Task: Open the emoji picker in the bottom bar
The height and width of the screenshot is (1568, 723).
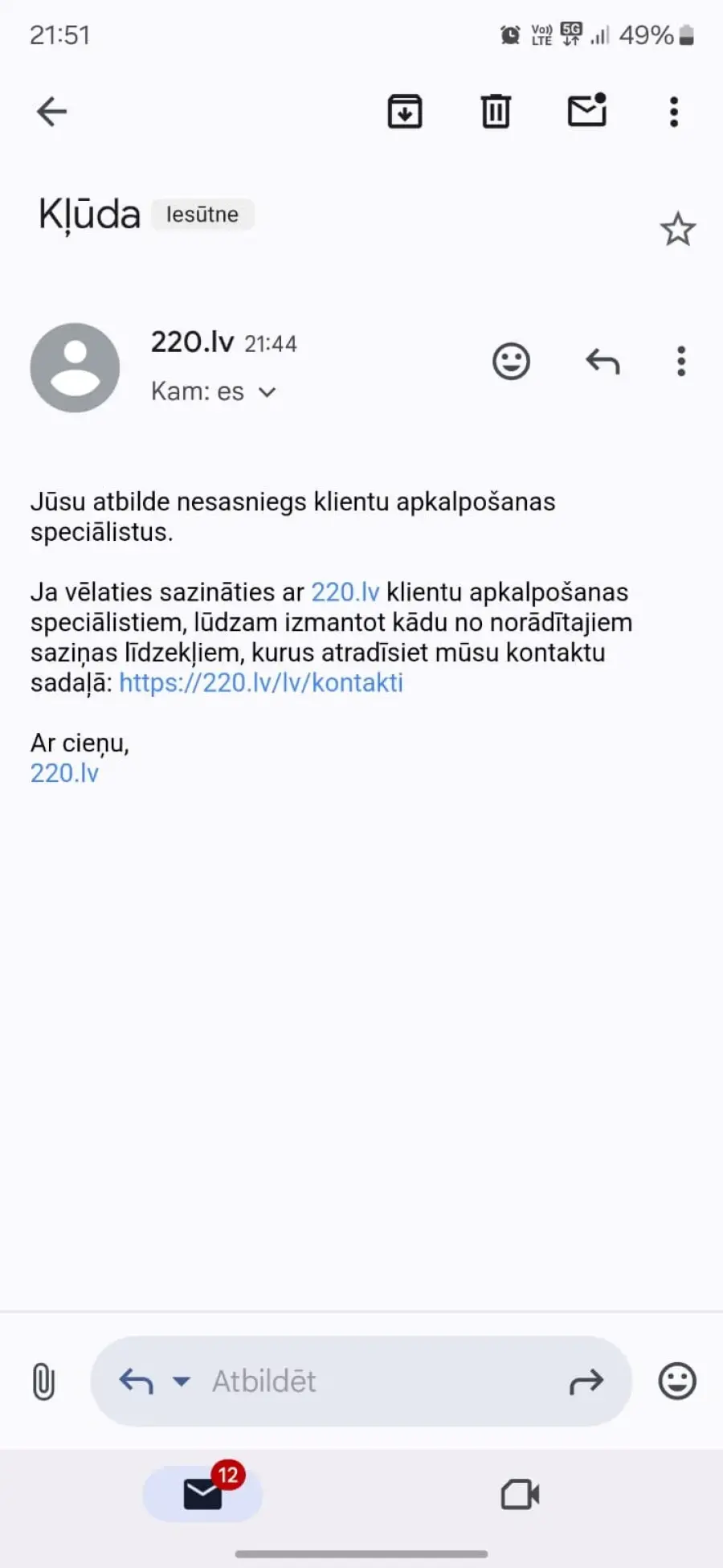Action: coord(677,1382)
